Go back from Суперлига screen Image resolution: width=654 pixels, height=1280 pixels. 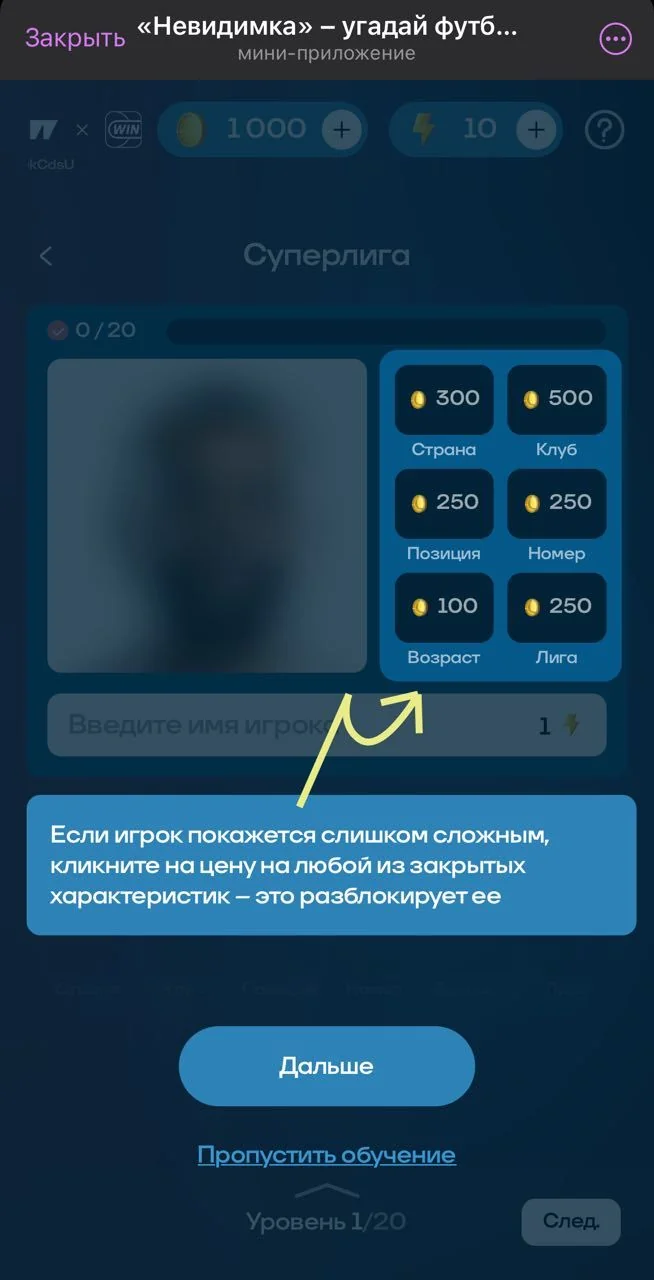[x=46, y=256]
